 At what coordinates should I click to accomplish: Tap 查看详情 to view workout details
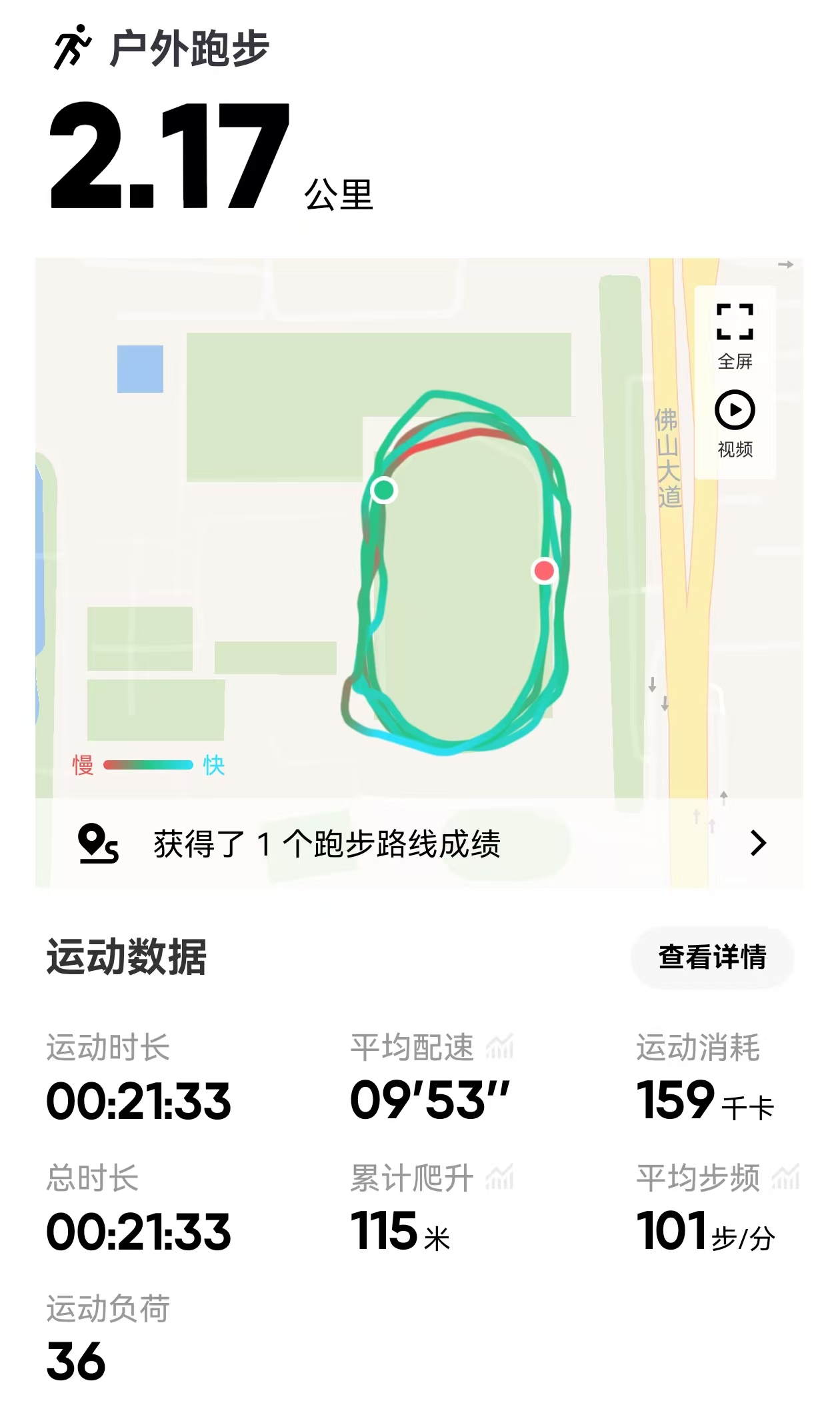[712, 957]
